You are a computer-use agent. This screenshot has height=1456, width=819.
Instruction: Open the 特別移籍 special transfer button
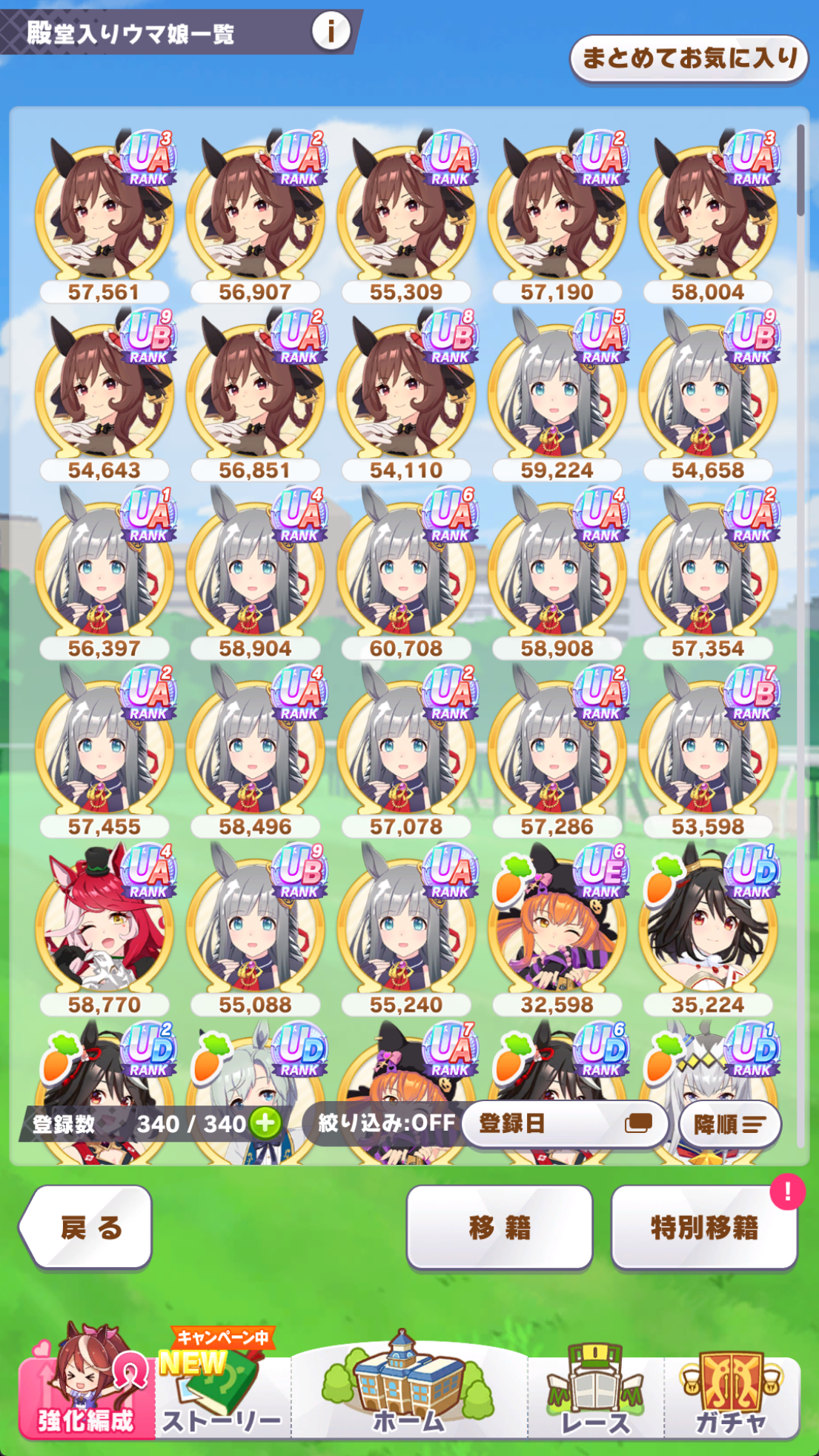pyautogui.click(x=704, y=1228)
